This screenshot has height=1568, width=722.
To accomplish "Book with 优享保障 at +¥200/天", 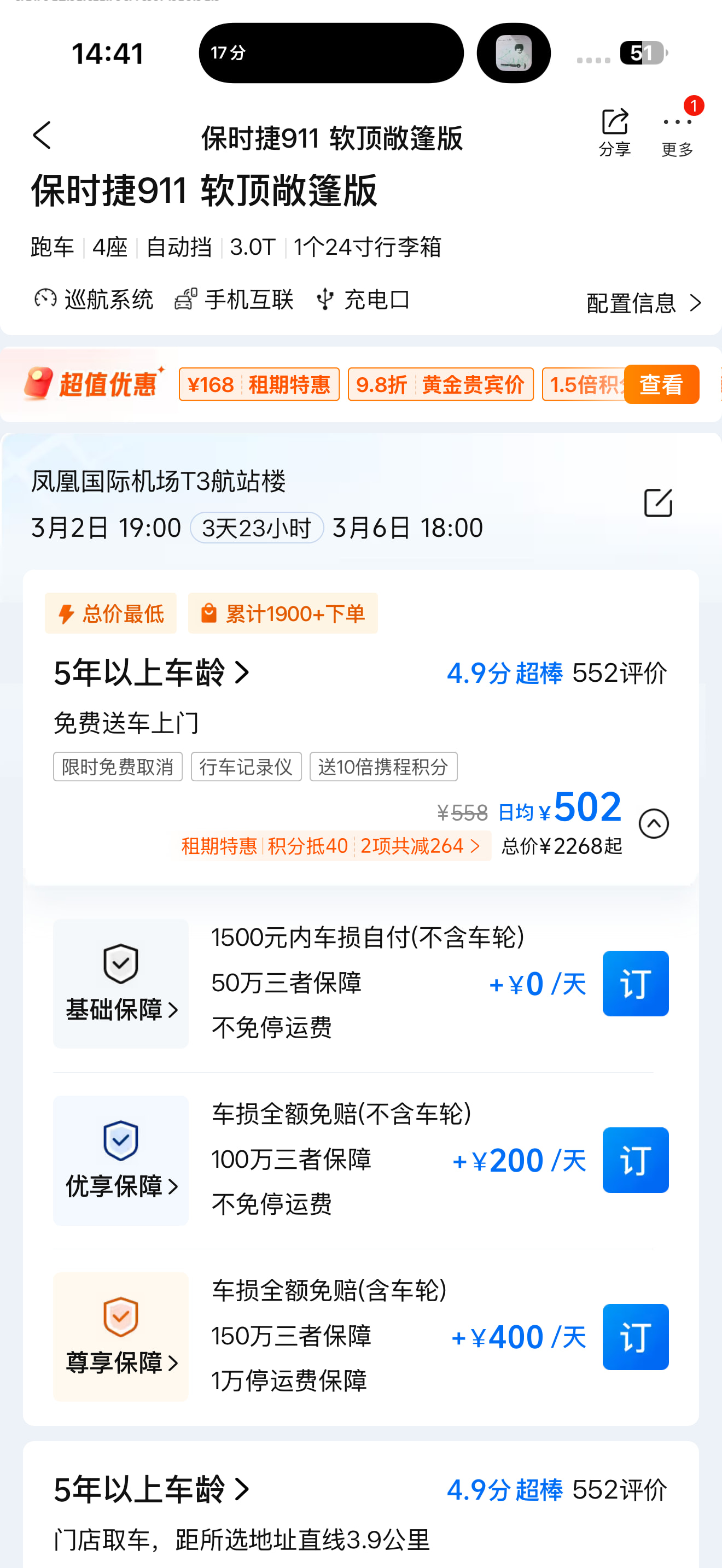I will coord(635,1160).
